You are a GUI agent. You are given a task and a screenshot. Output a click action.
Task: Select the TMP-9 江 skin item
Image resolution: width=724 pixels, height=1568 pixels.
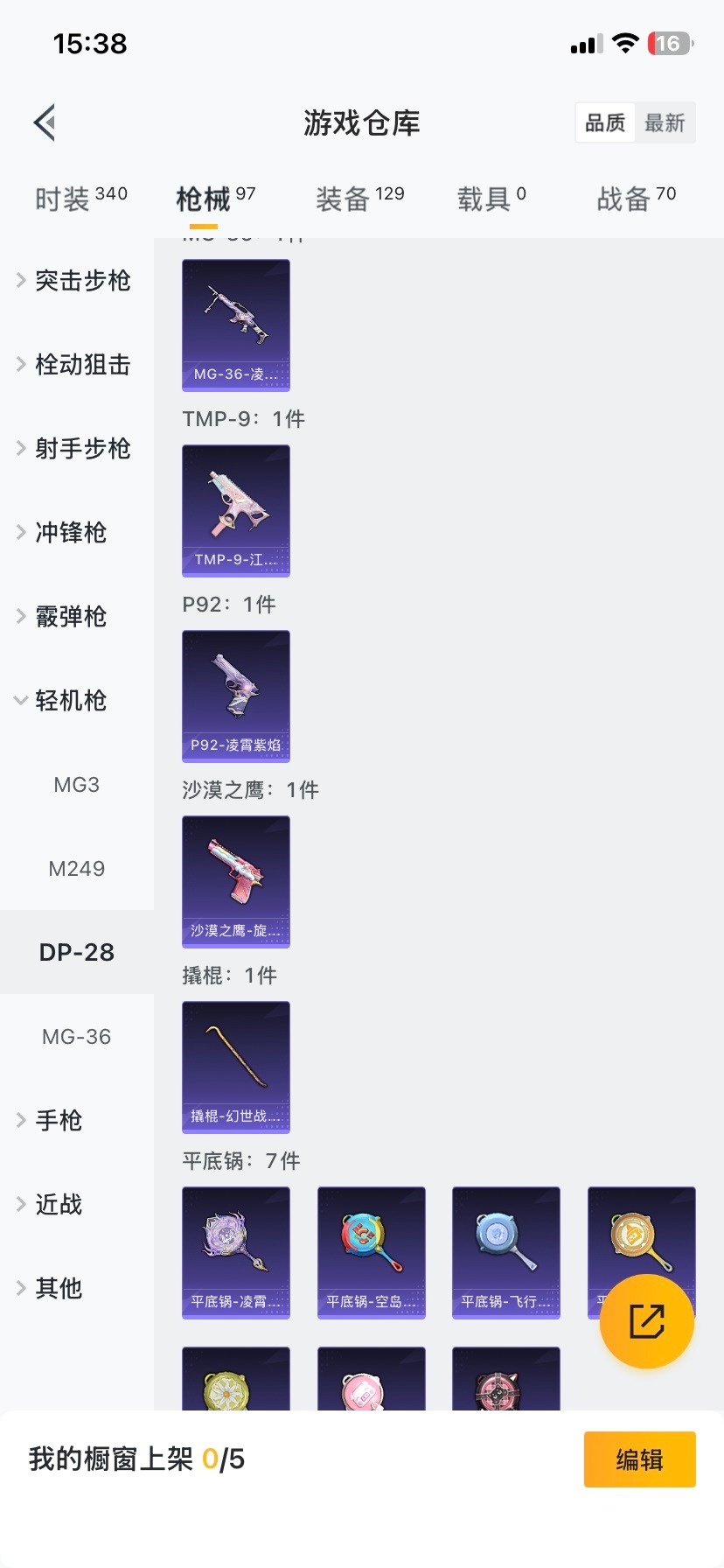tap(235, 511)
